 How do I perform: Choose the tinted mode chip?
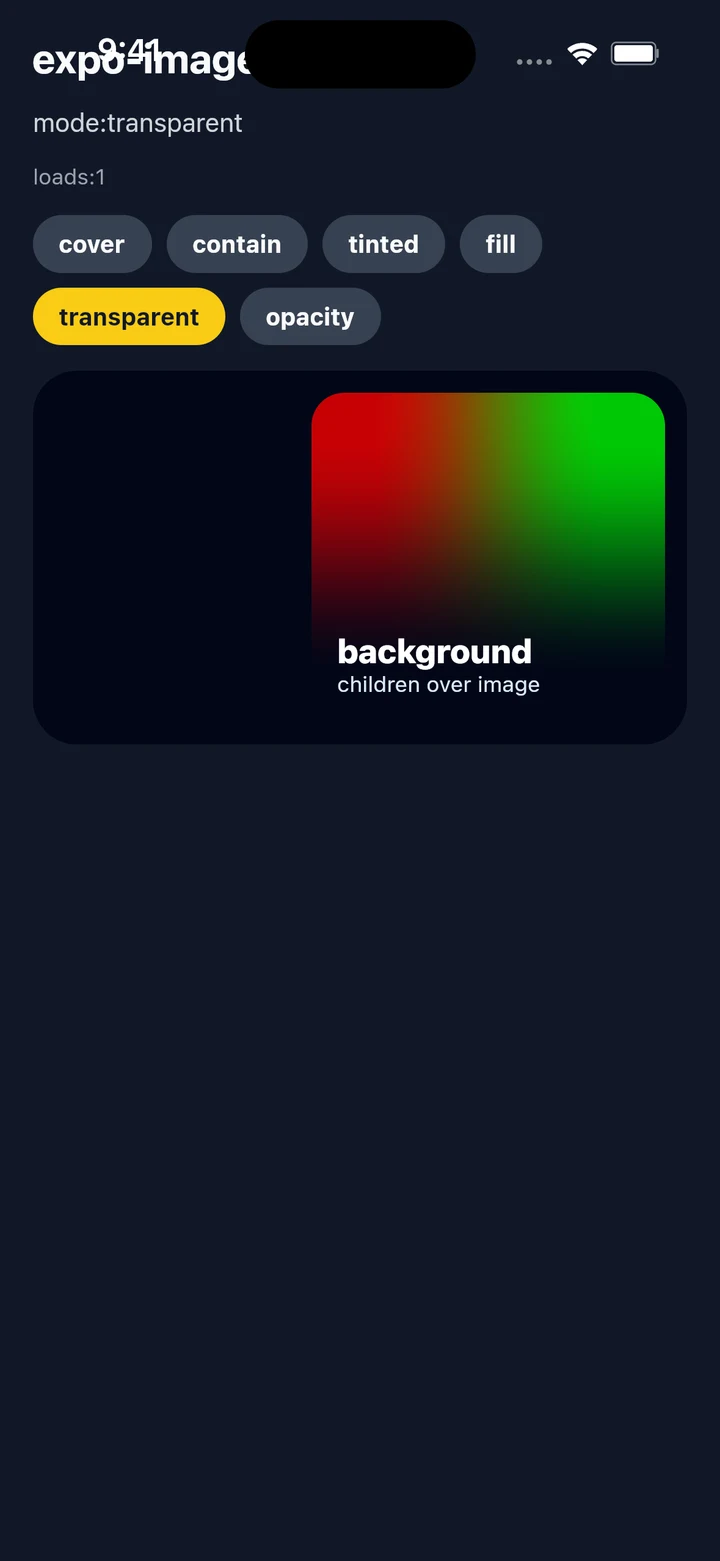[383, 244]
